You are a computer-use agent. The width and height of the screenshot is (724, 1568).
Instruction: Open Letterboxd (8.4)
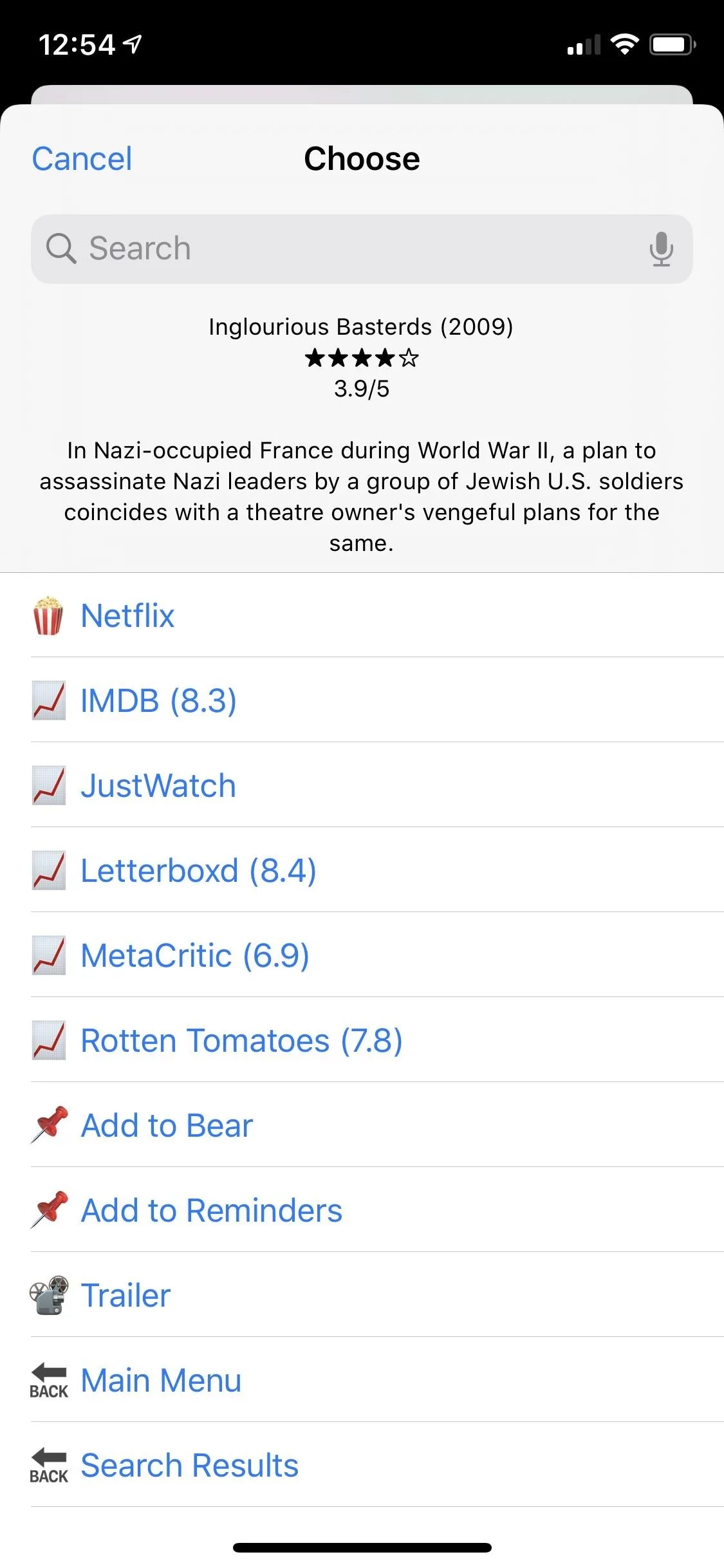pos(362,870)
